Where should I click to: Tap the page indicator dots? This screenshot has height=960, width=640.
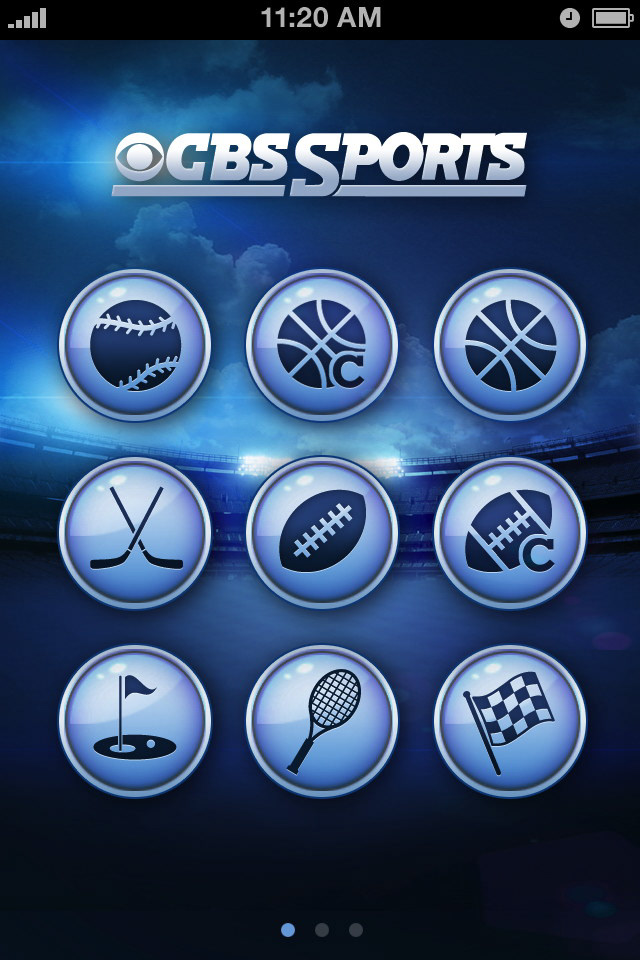pos(322,930)
